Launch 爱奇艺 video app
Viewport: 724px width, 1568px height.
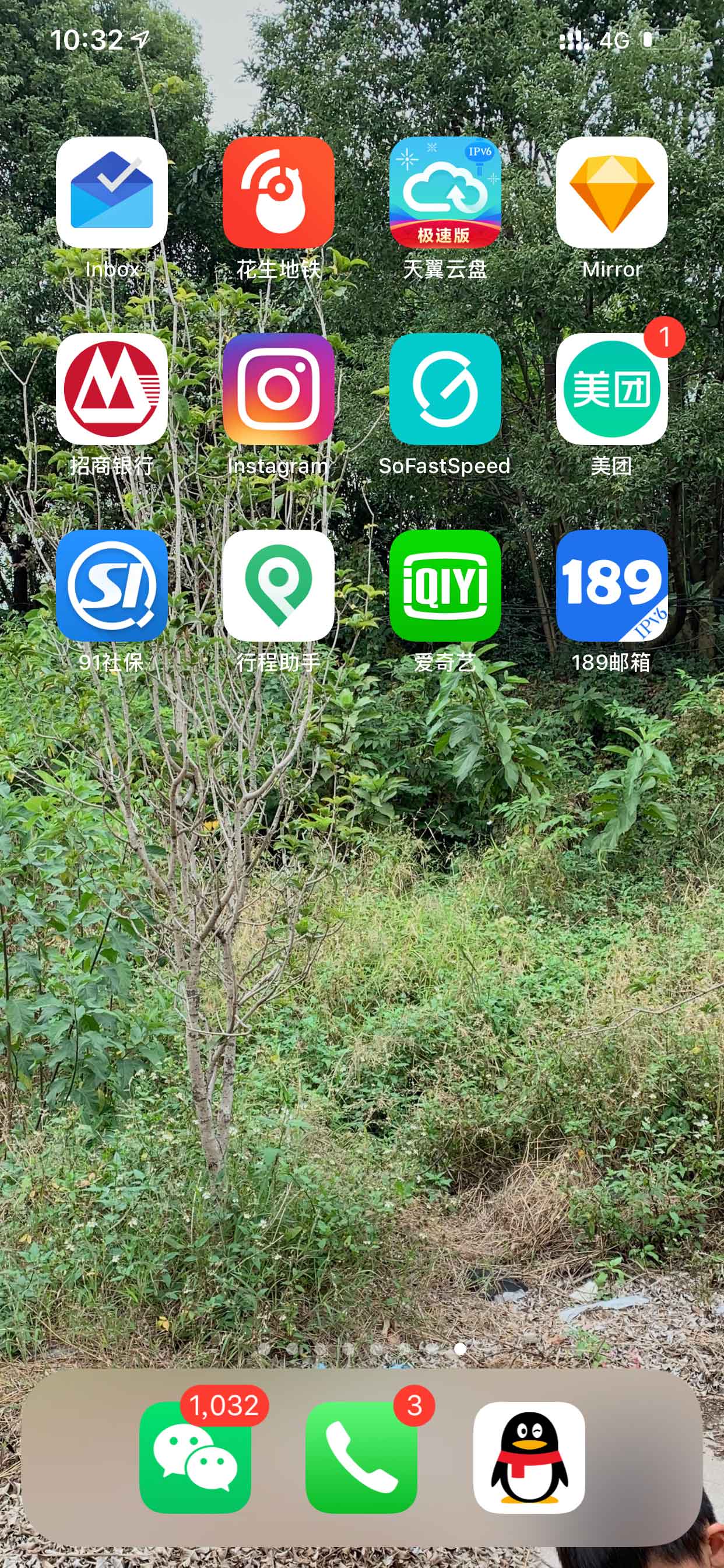coord(445,586)
